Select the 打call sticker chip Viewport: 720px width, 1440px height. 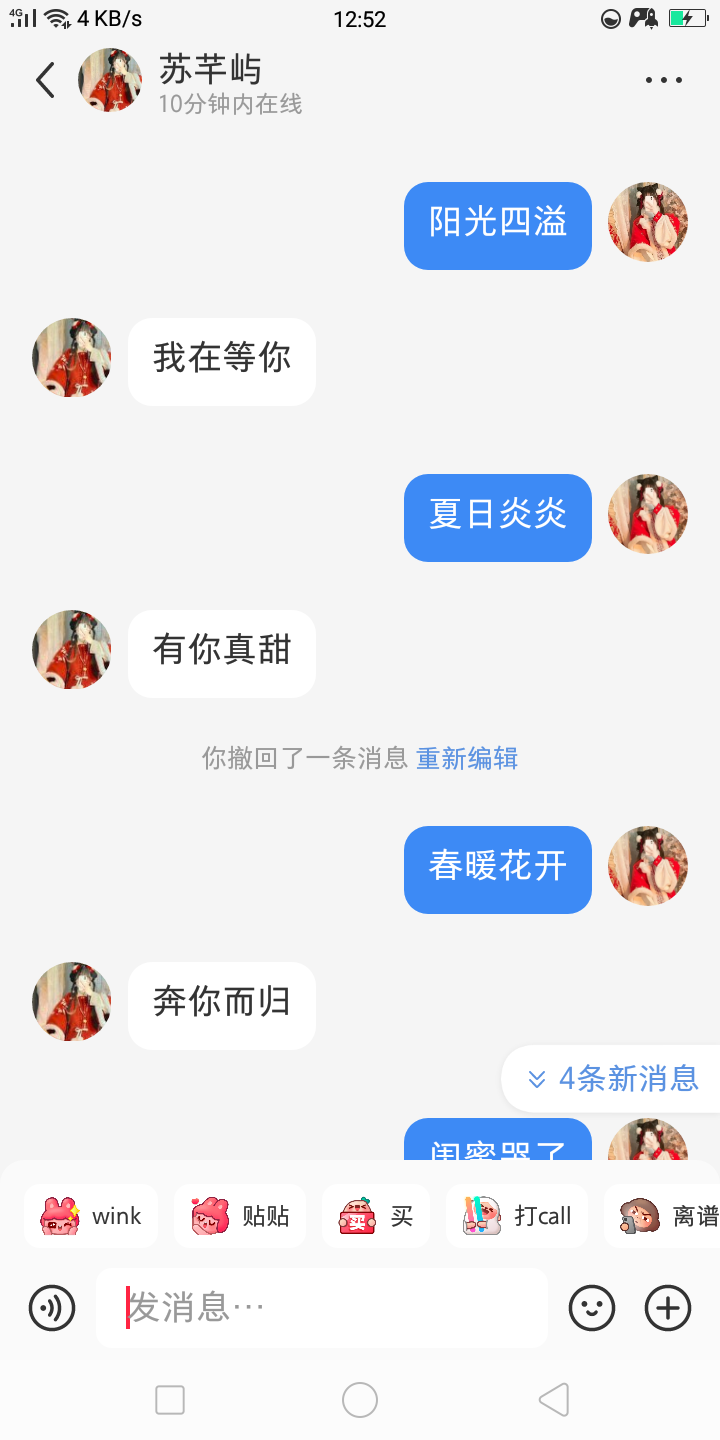click(517, 1216)
